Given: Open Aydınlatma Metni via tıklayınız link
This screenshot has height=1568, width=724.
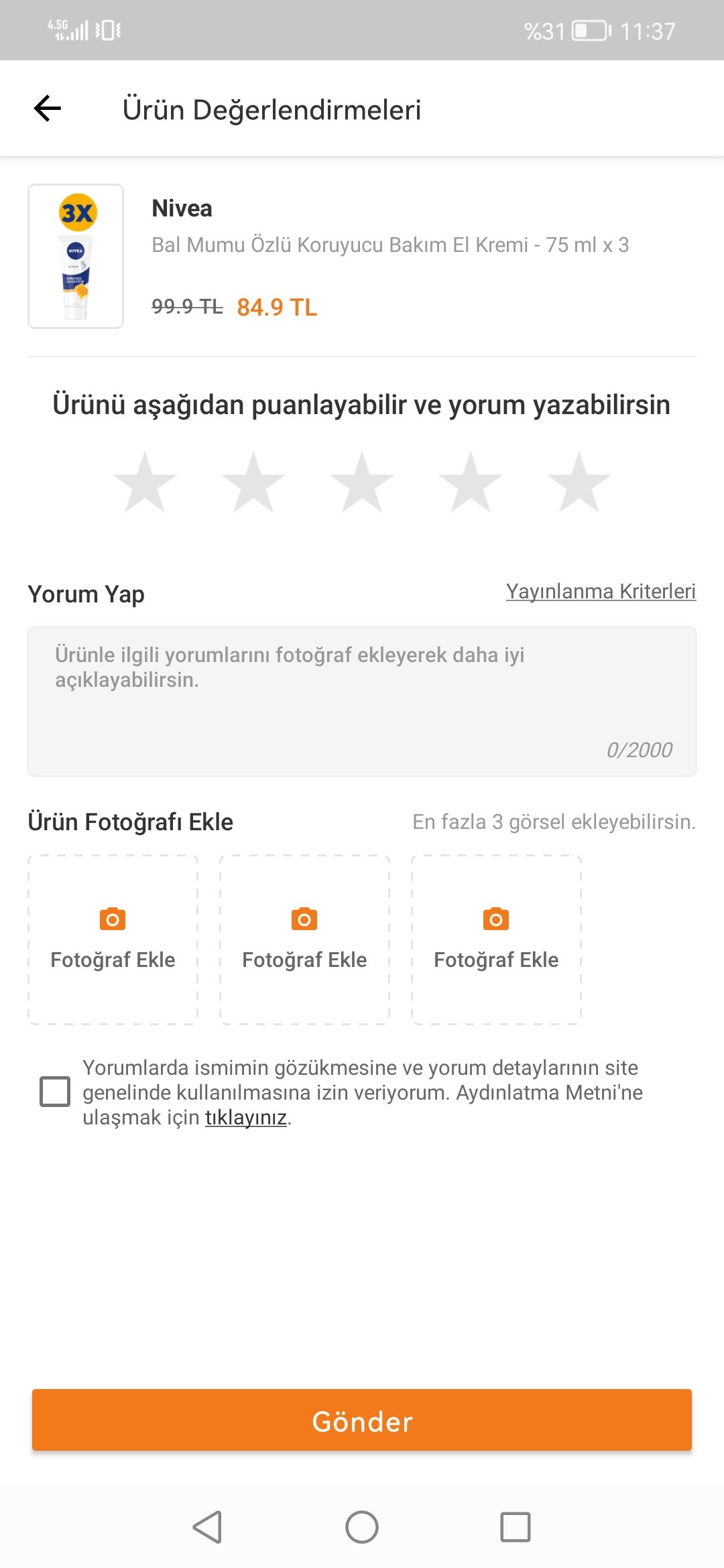Looking at the screenshot, I should pyautogui.click(x=246, y=1117).
